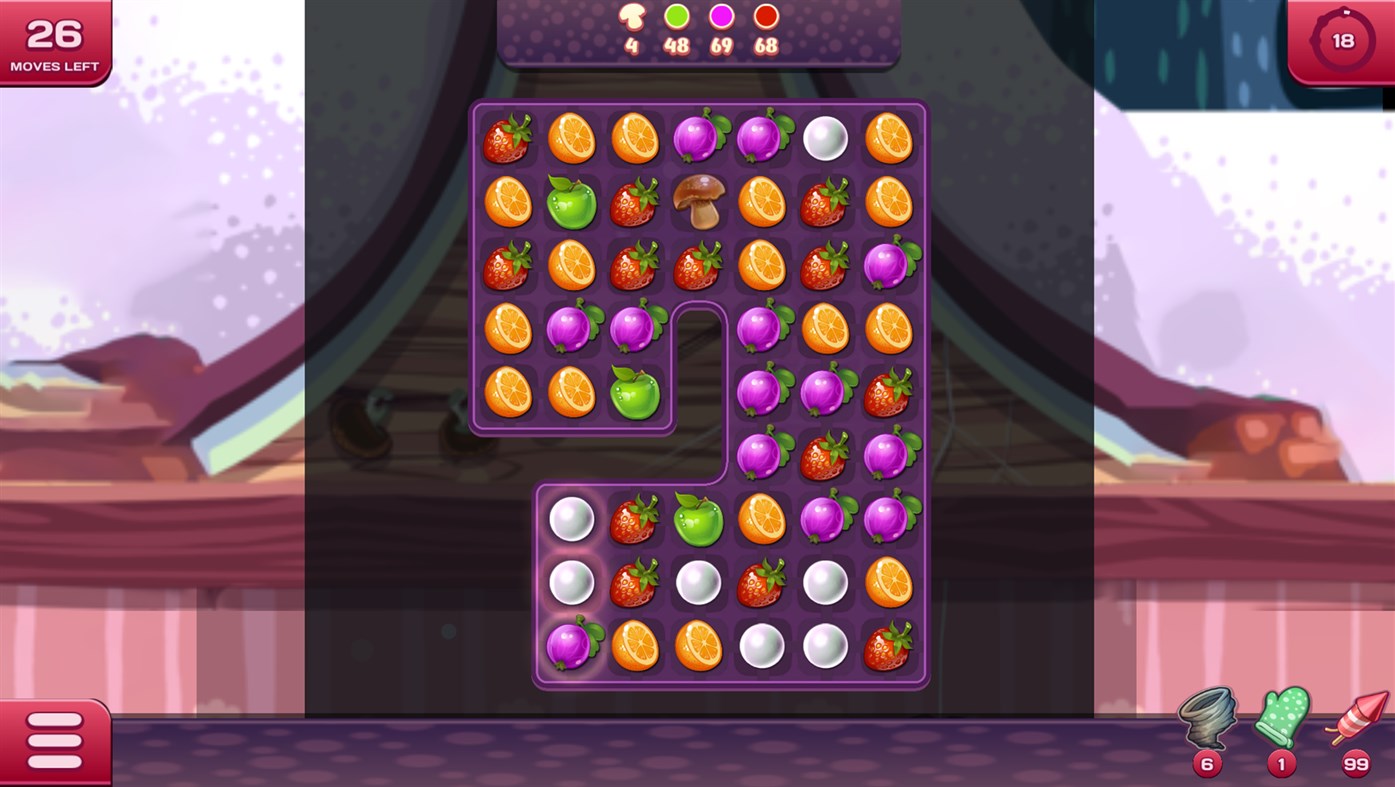Tap the brown mushroom tile
1395x787 pixels.
click(699, 200)
